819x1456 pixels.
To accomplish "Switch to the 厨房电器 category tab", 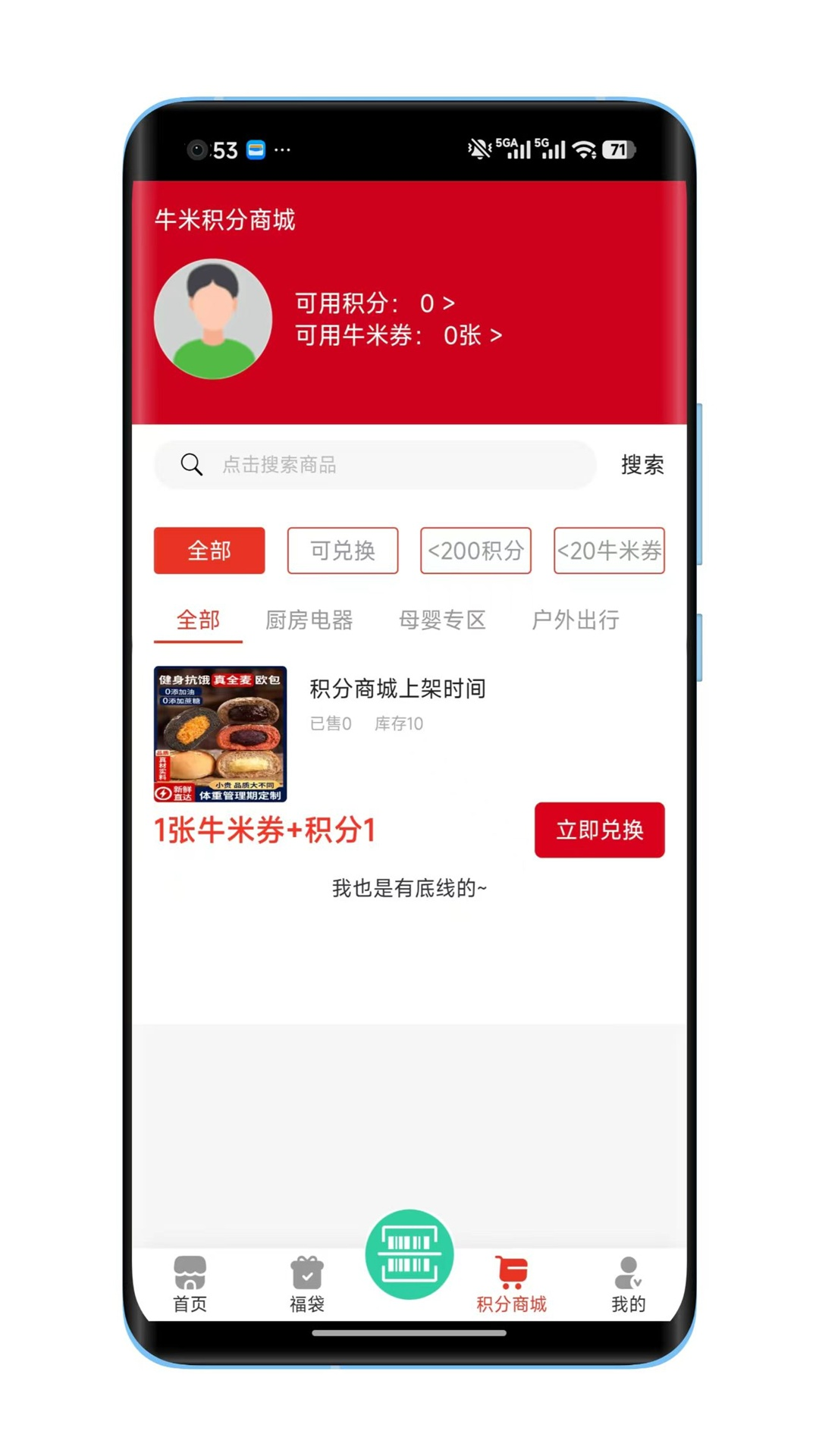I will (x=309, y=620).
